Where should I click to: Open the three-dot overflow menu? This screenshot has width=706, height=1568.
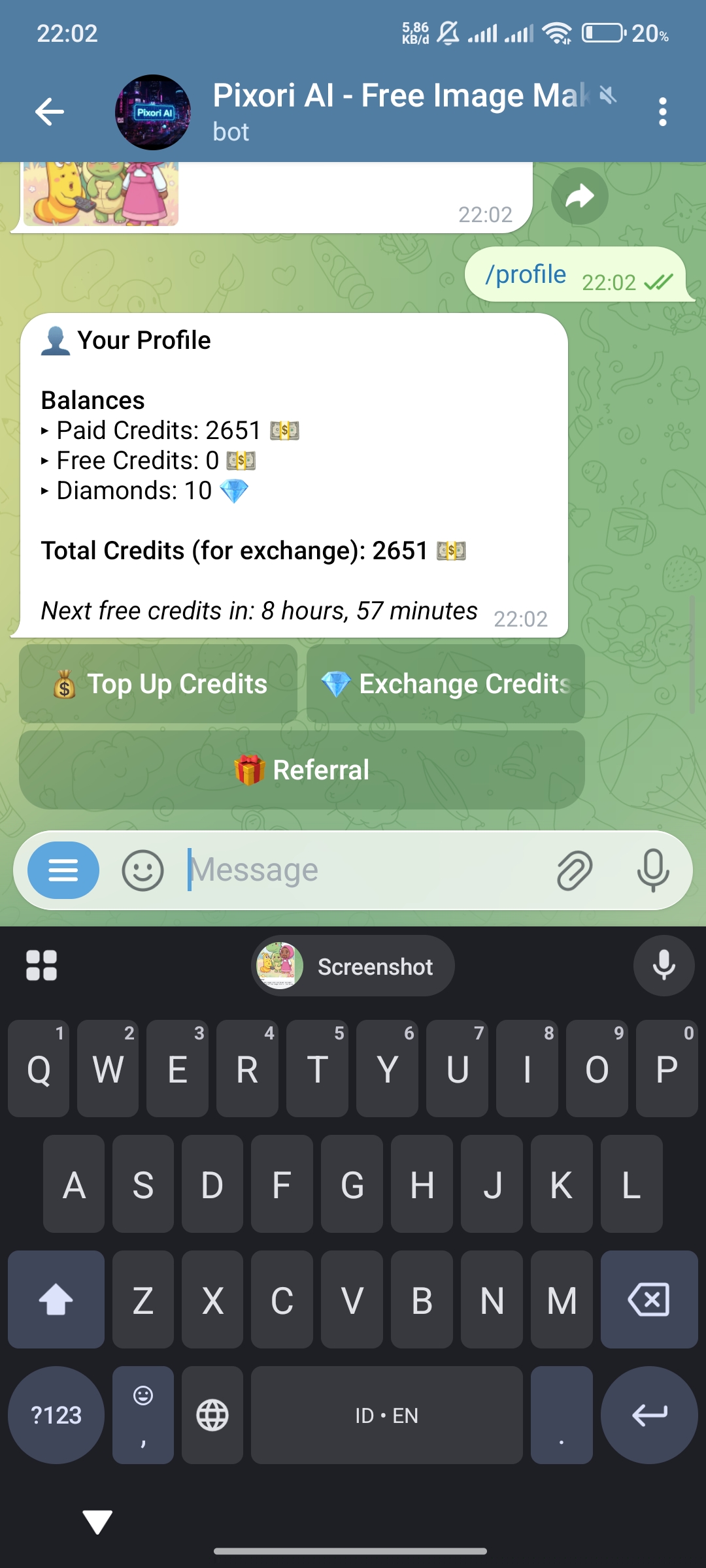pyautogui.click(x=662, y=112)
